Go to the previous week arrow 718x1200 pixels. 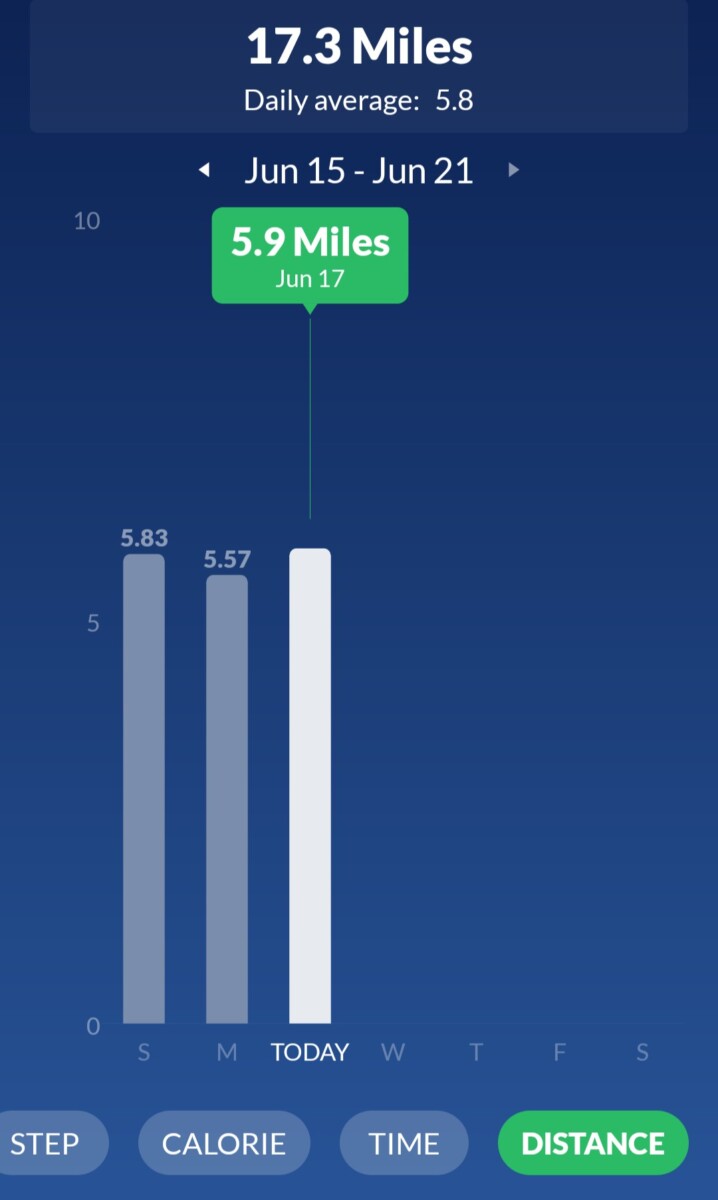204,171
